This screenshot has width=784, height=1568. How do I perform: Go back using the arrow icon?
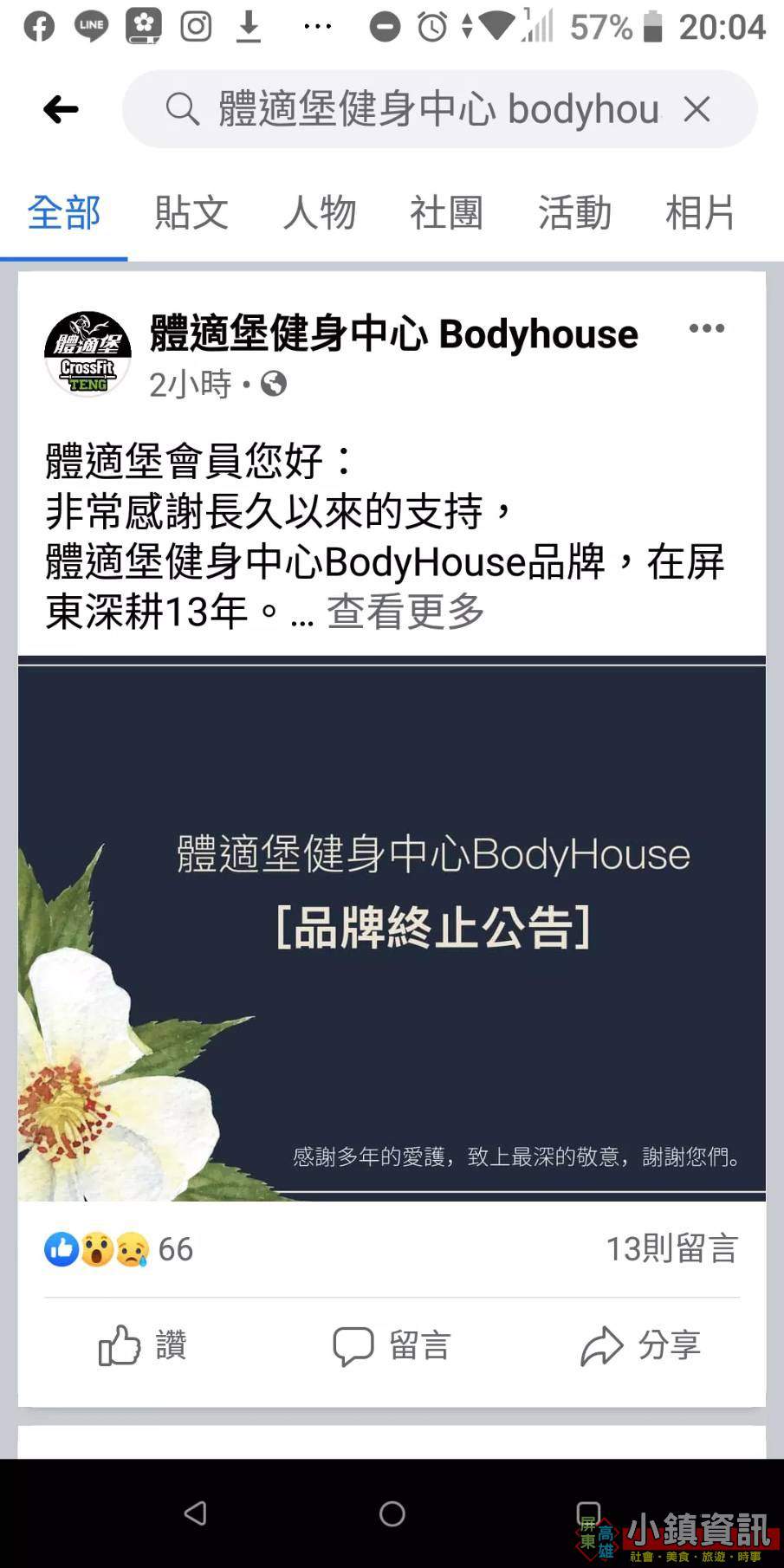click(x=61, y=109)
